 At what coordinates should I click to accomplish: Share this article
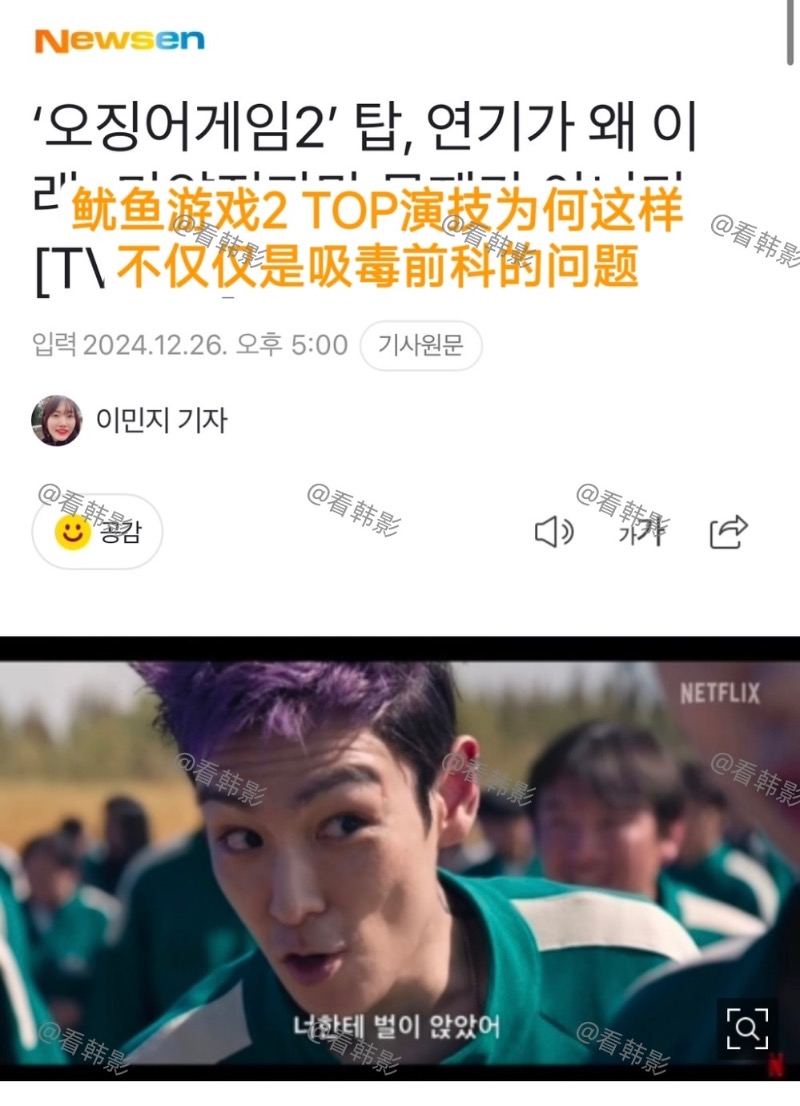point(729,532)
